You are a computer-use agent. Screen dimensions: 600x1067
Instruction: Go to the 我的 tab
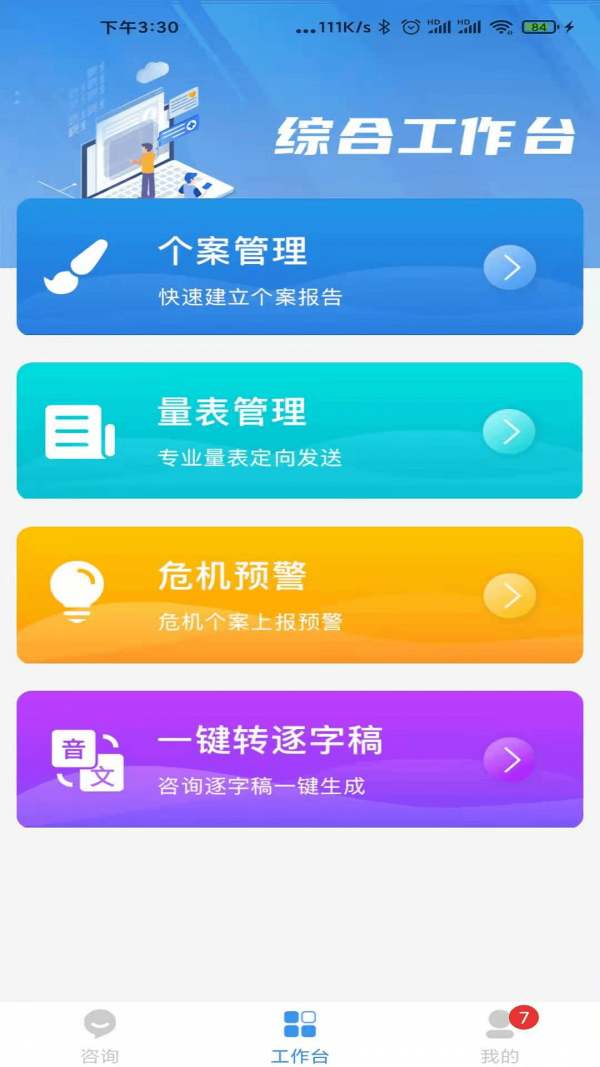(500, 1035)
